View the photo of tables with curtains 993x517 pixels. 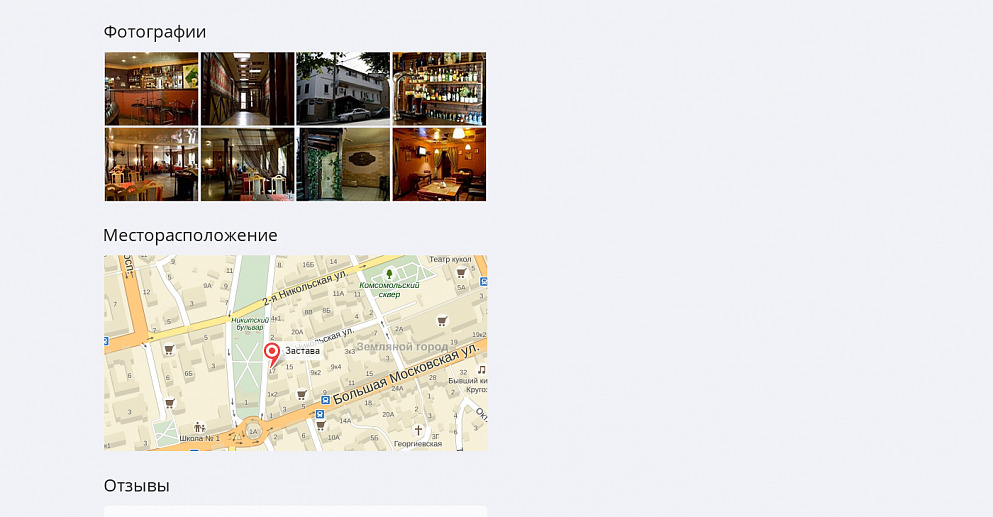247,164
